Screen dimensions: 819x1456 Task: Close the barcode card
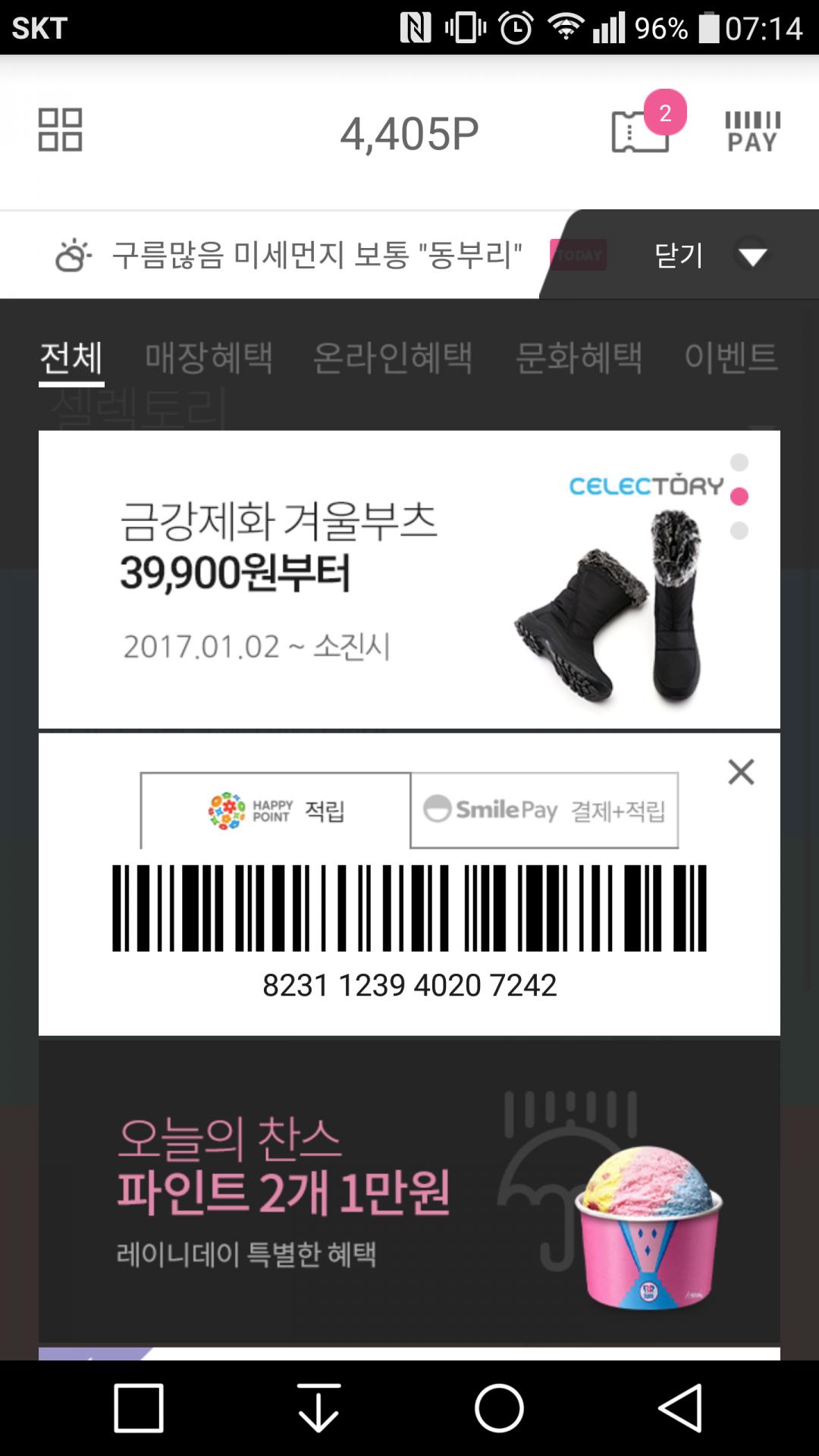coord(741,772)
